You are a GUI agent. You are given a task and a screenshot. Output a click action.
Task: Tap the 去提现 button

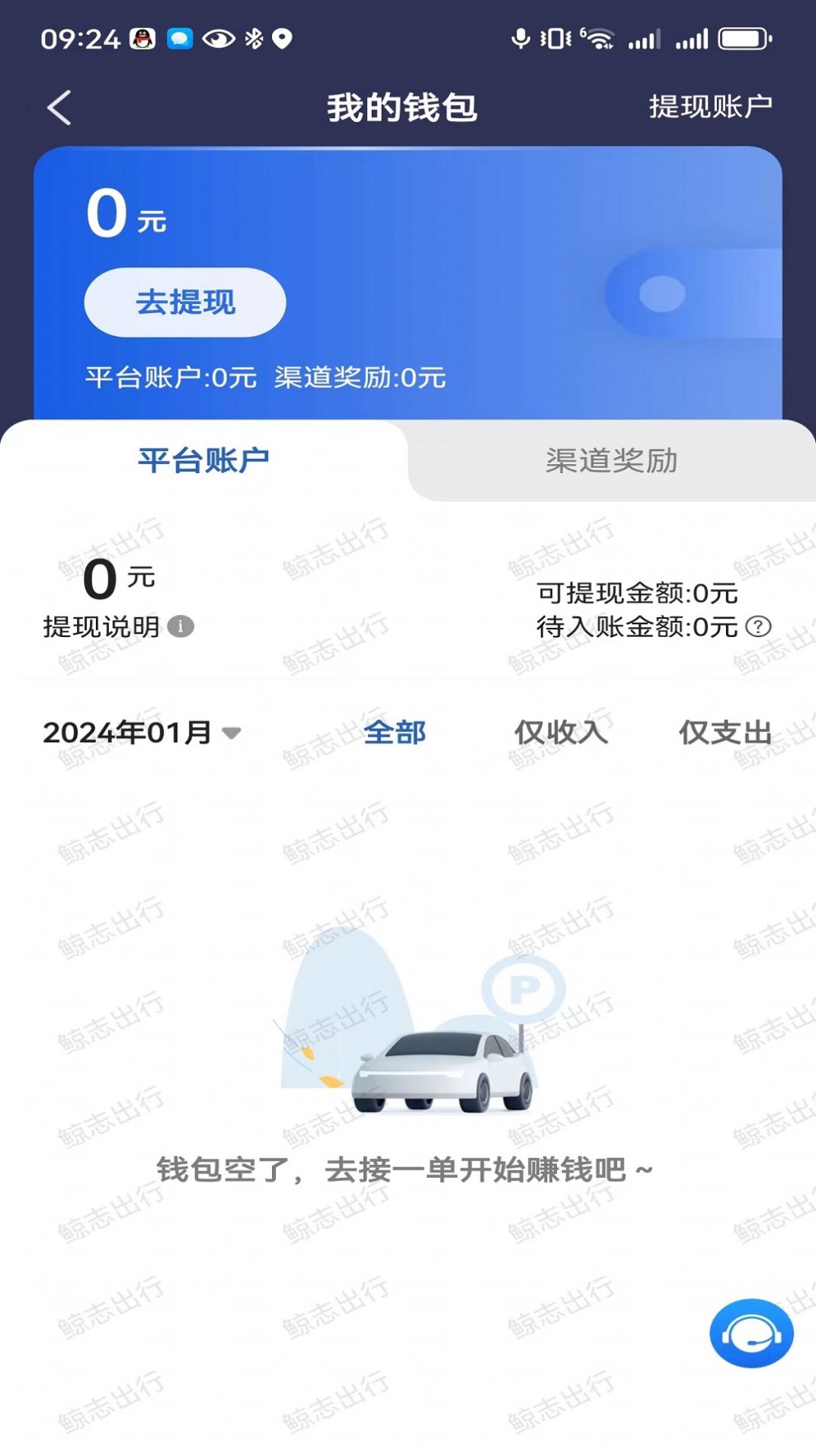point(185,302)
